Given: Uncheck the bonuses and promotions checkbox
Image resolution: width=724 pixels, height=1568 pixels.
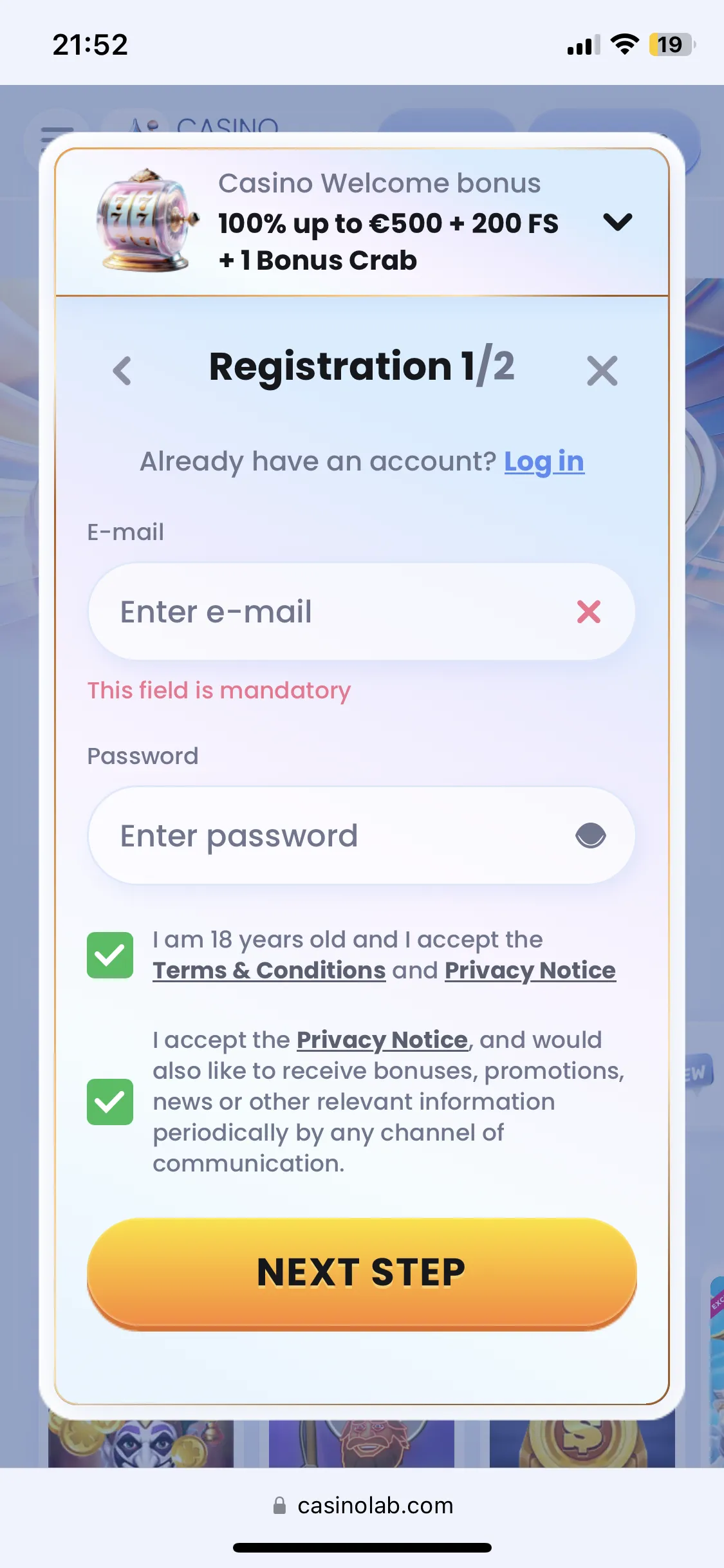Looking at the screenshot, I should (110, 1102).
